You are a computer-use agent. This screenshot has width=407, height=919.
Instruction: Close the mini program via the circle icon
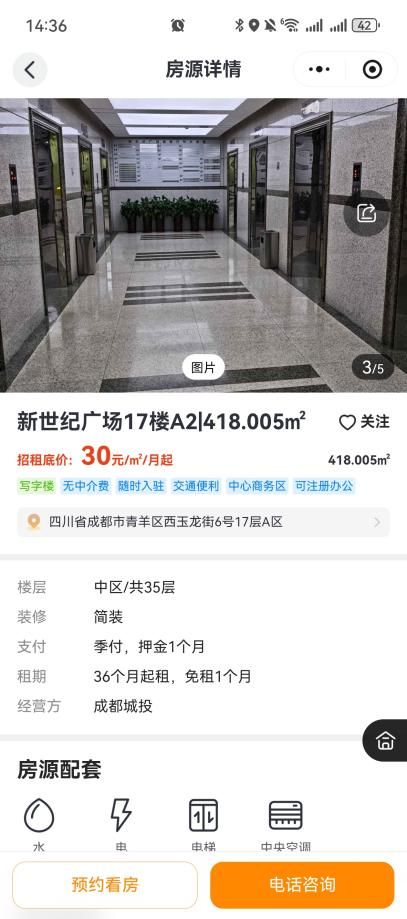372,70
